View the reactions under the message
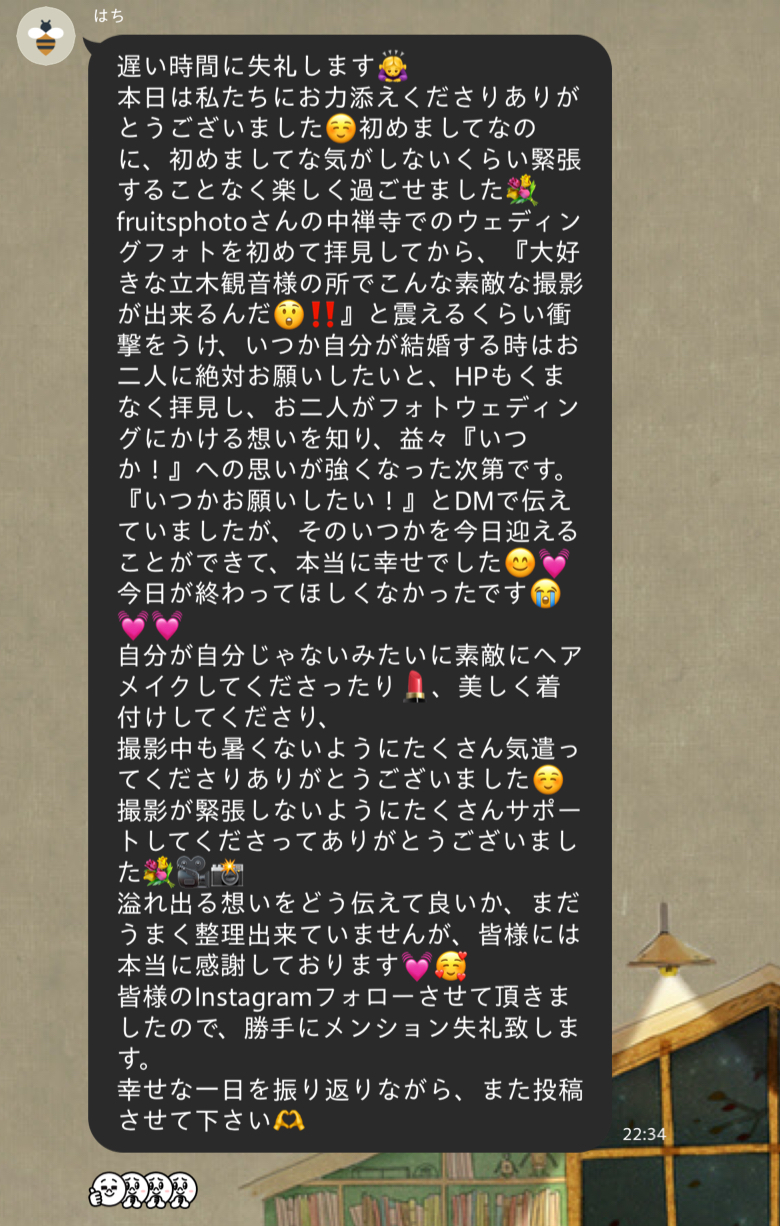The height and width of the screenshot is (1226, 780). 143,1189
